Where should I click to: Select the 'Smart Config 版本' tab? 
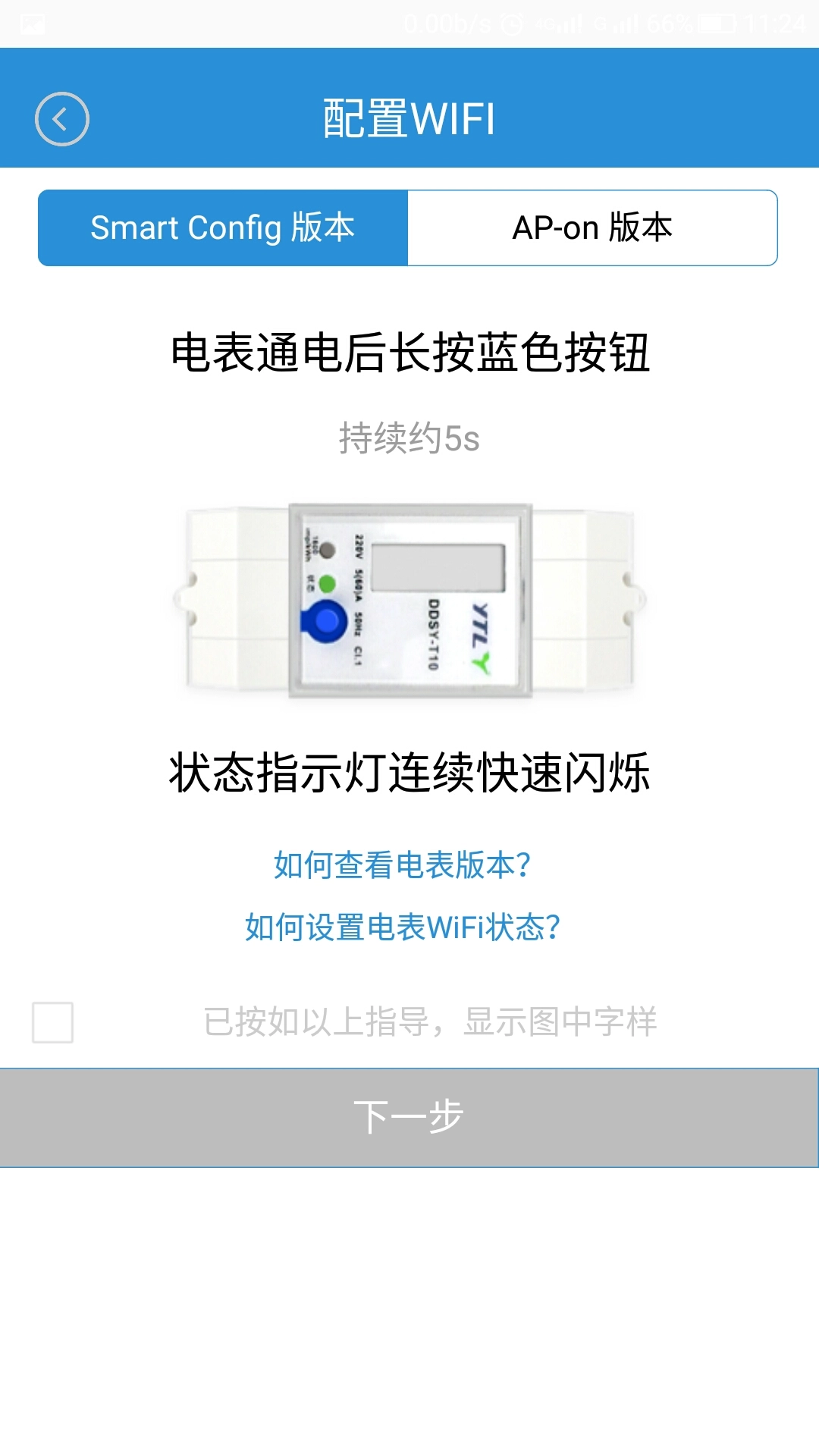(223, 227)
